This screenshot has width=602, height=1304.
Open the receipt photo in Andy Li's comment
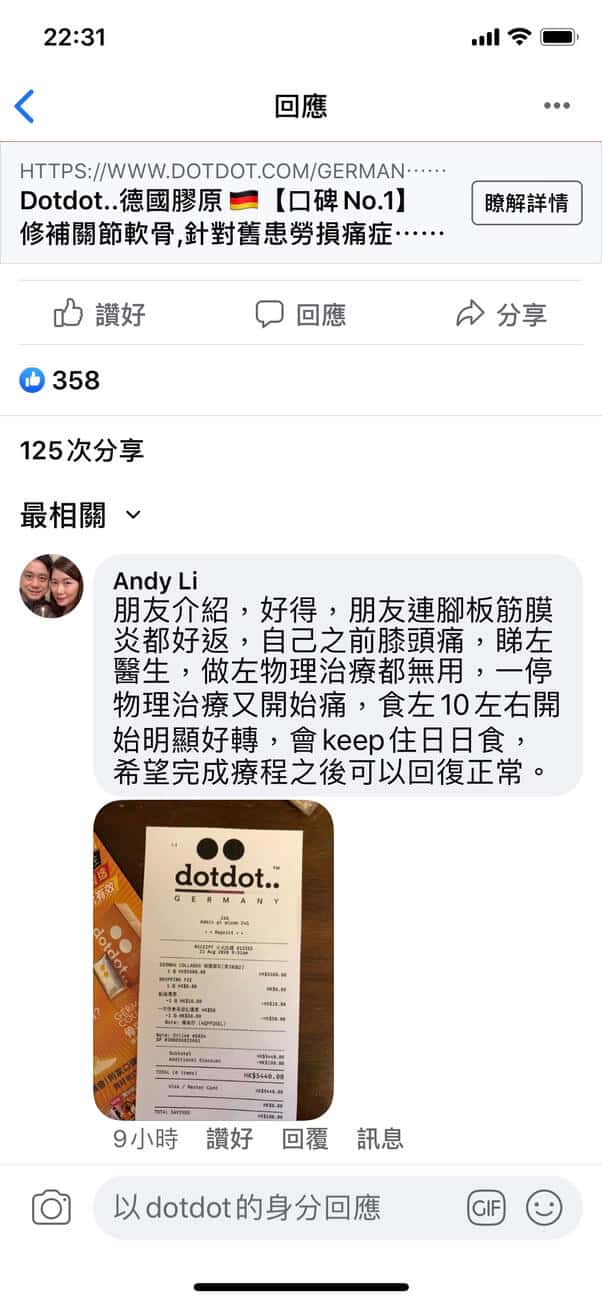click(213, 959)
